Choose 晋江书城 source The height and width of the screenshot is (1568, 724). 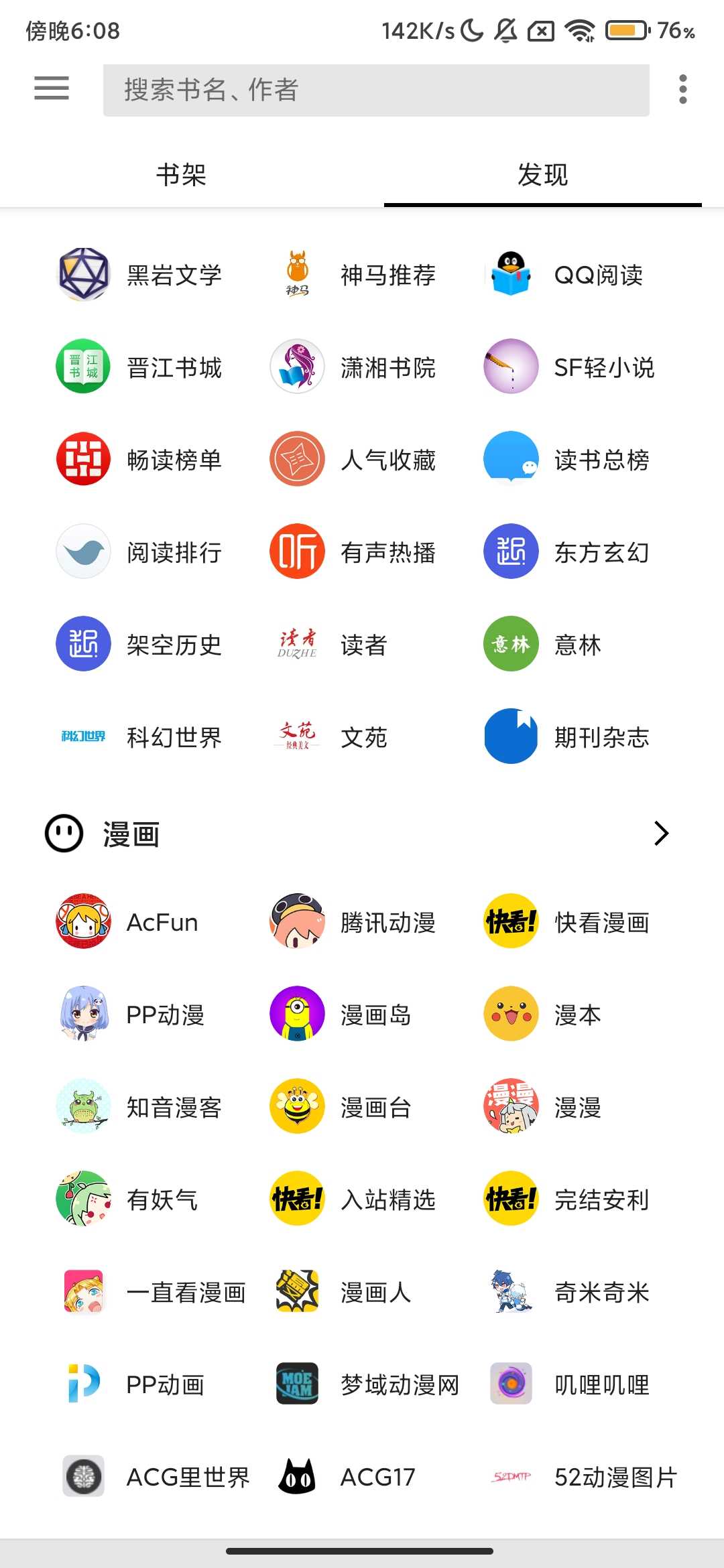click(x=141, y=367)
